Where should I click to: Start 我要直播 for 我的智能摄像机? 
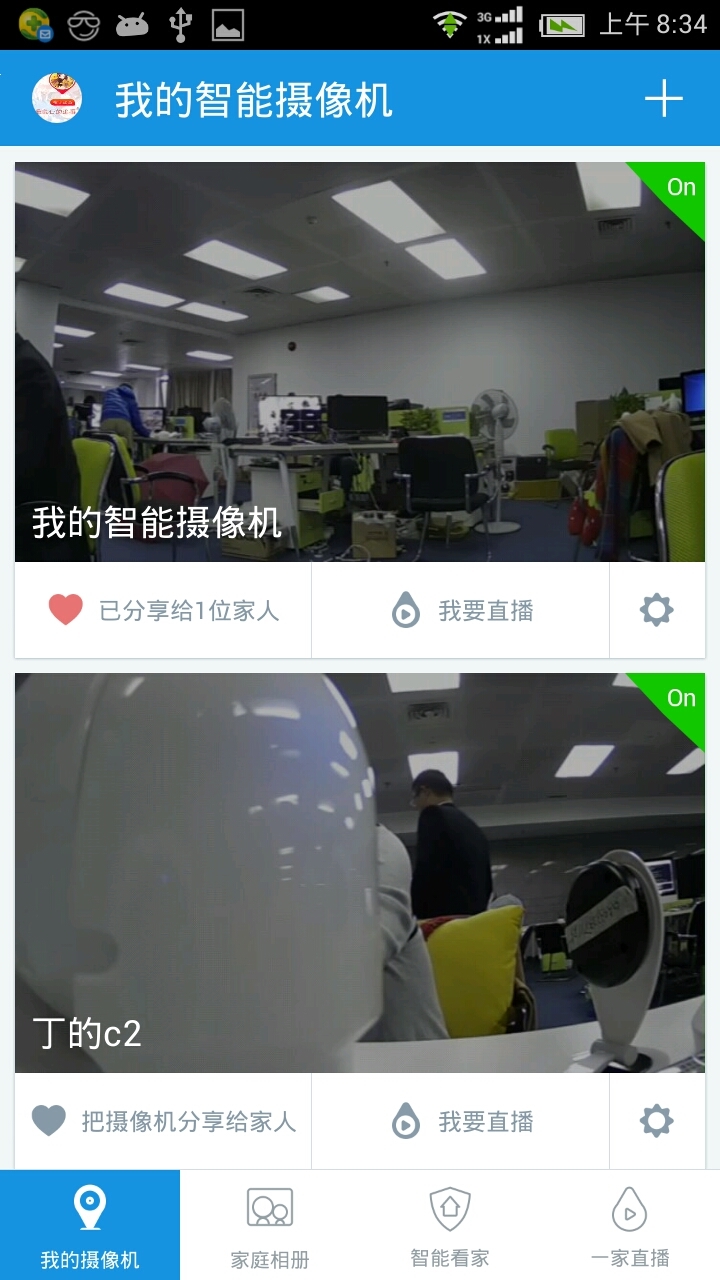(461, 610)
